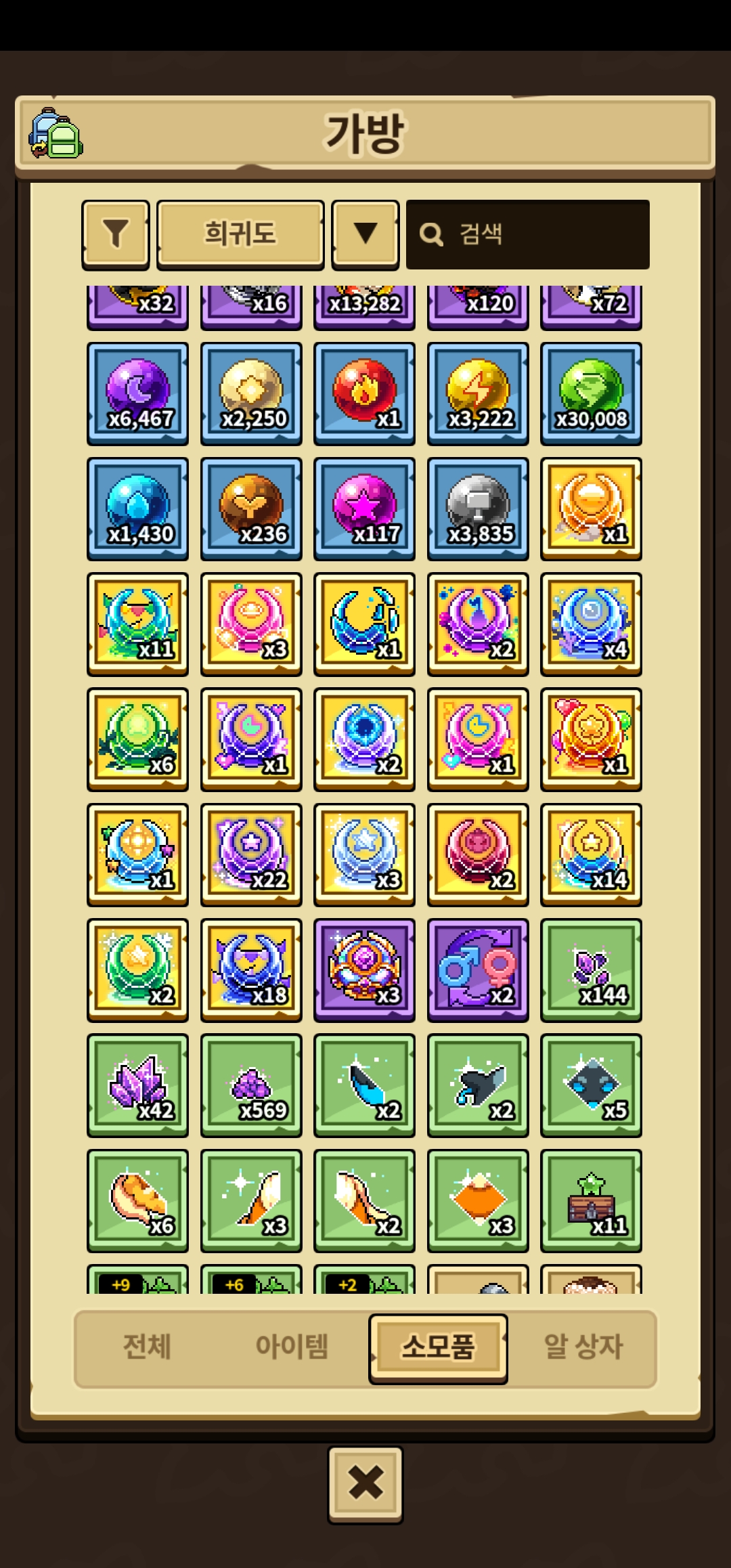Viewport: 731px width, 1568px height.
Task: Select the small purple shards x144
Action: [x=591, y=970]
